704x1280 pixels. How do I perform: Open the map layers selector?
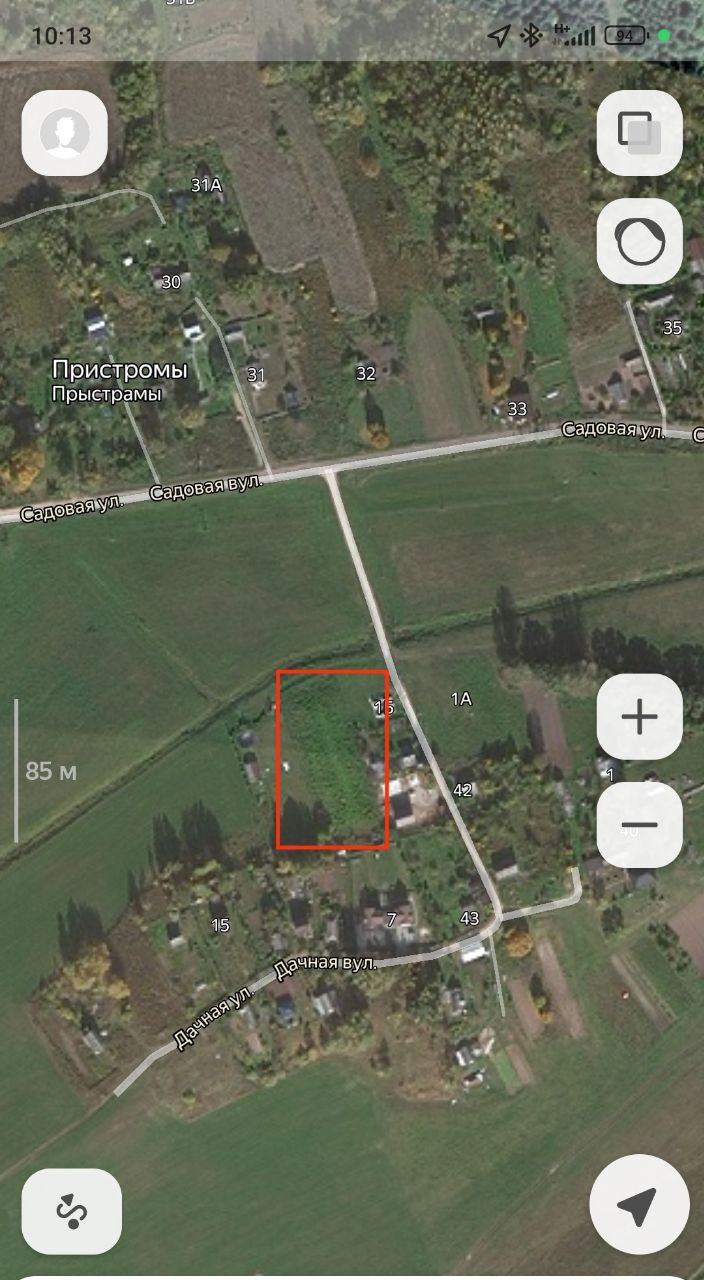(x=639, y=133)
